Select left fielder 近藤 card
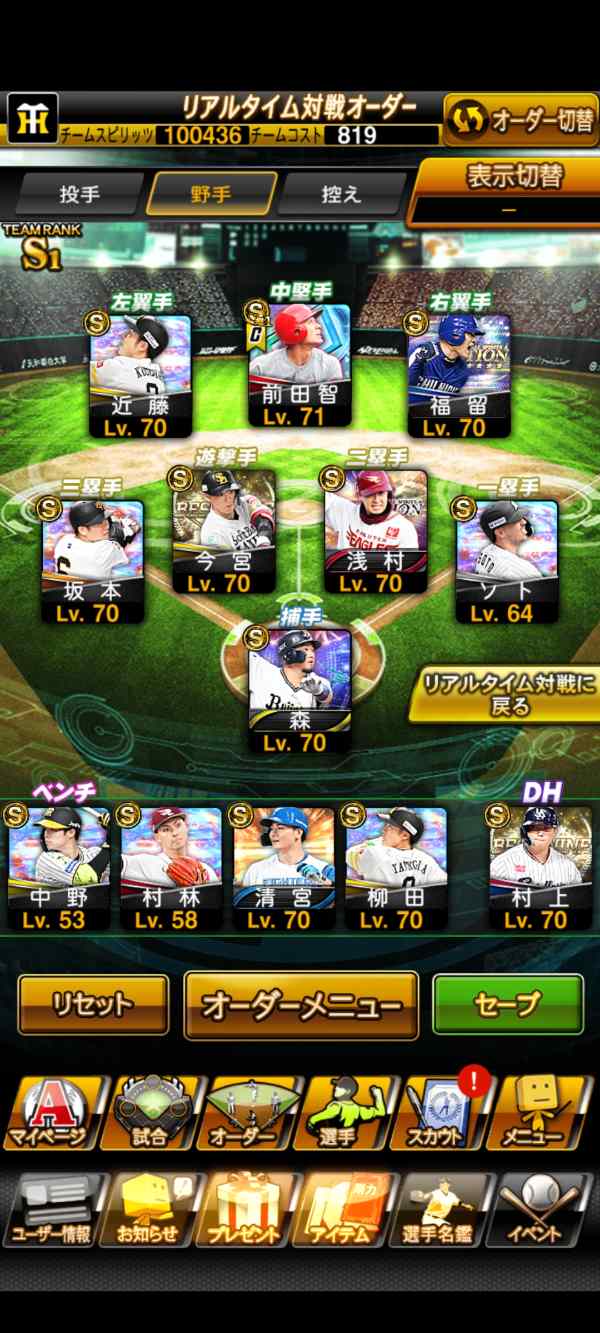Viewport: 600px width, 1333px height. (140, 377)
